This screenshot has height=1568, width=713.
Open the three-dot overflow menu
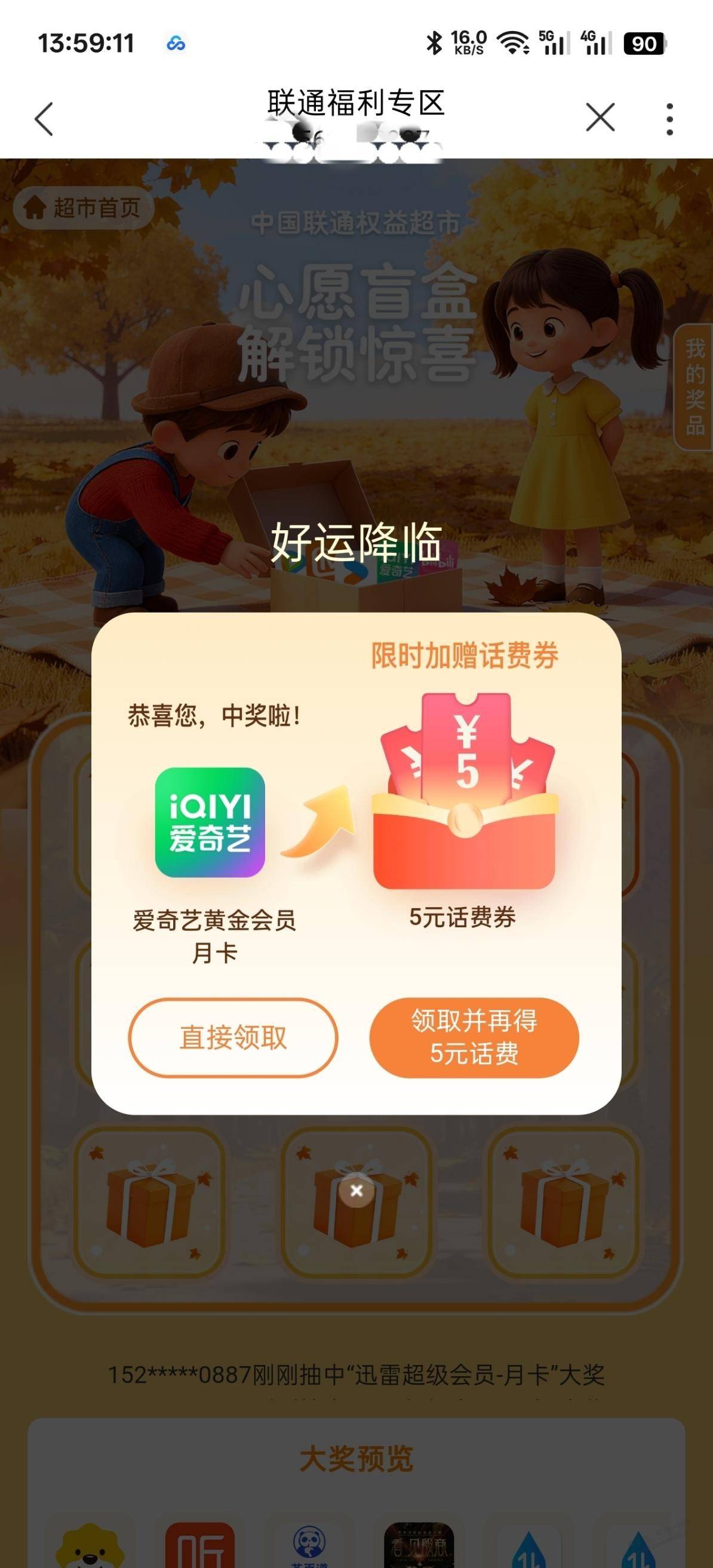tap(669, 119)
